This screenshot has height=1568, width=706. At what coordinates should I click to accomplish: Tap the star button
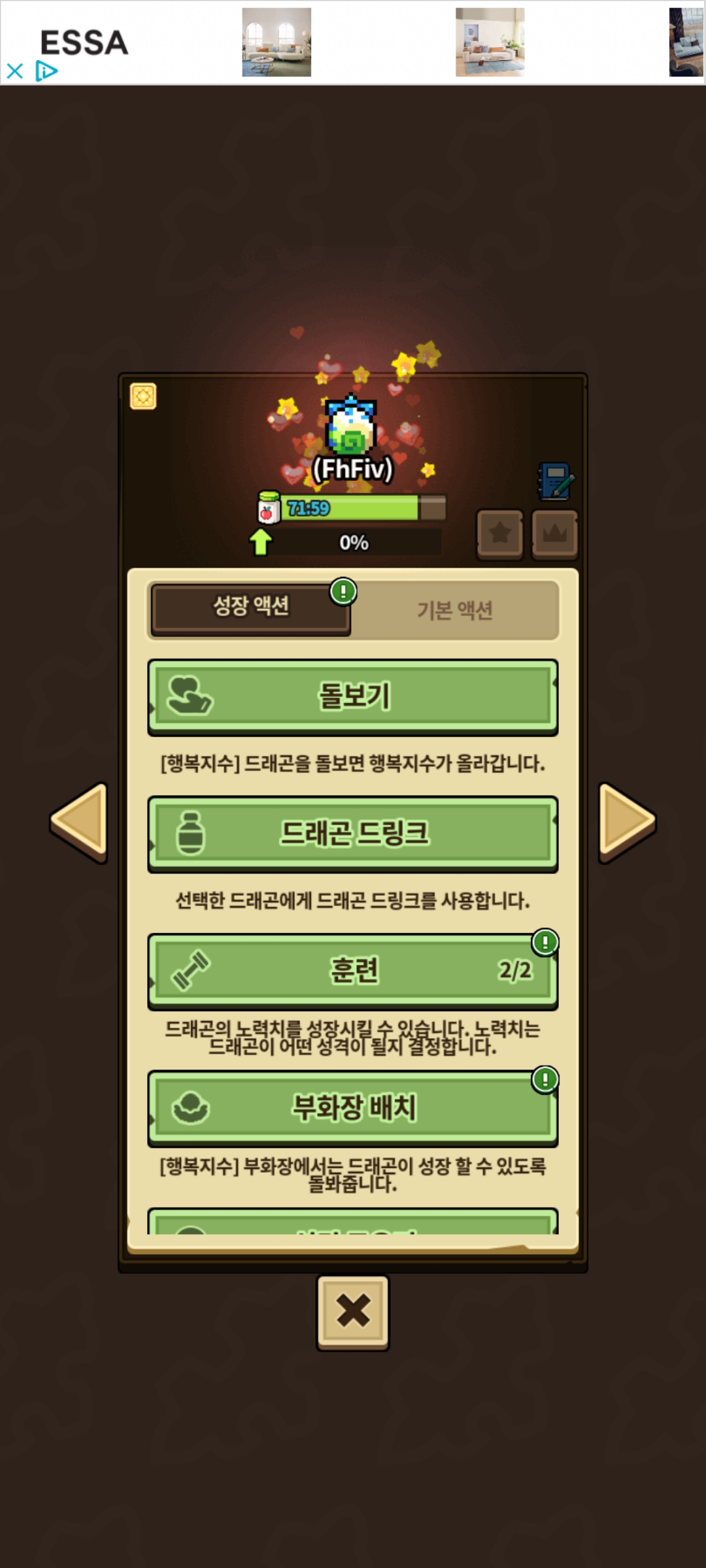click(500, 533)
